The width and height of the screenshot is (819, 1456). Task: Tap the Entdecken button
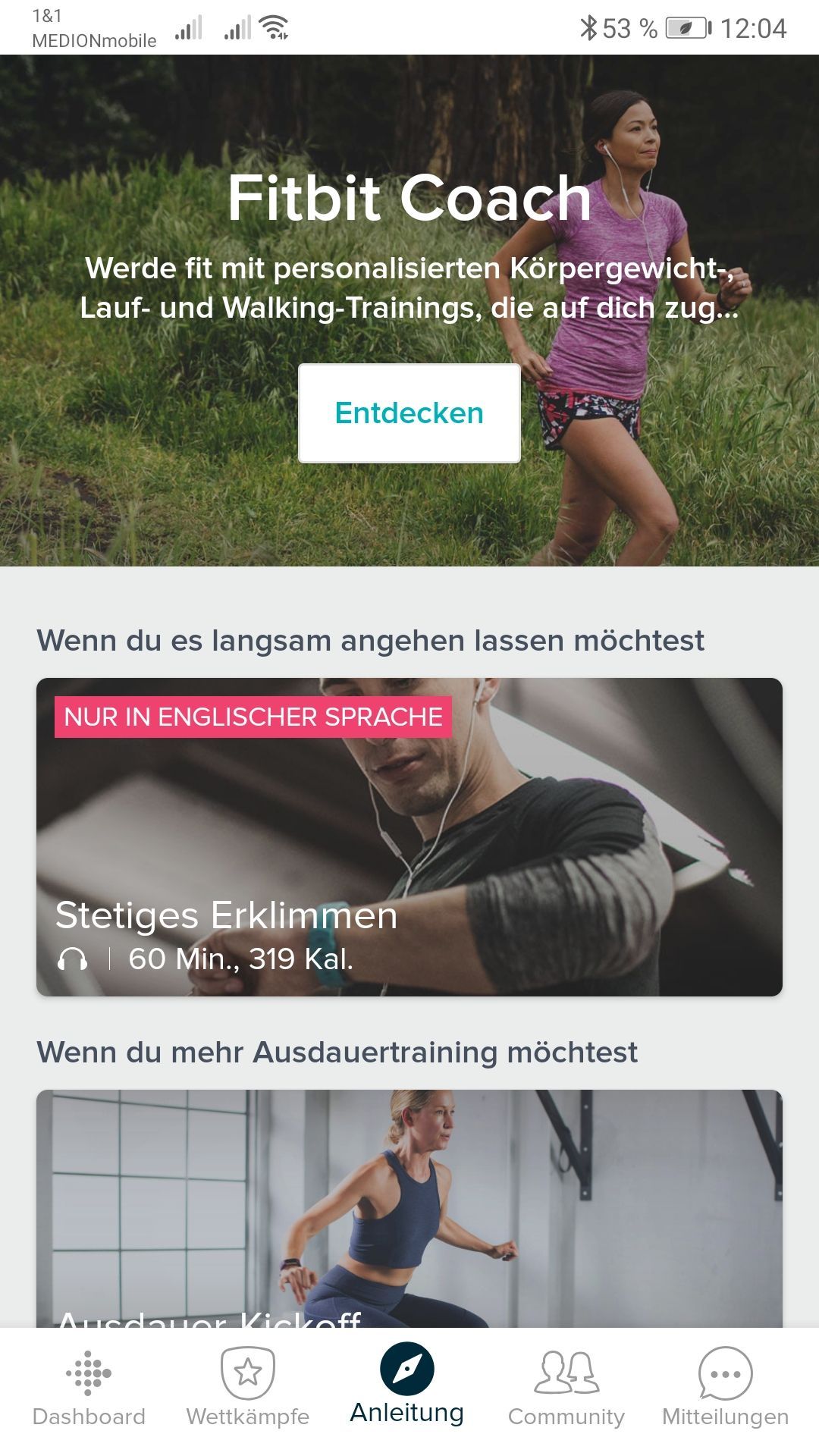pyautogui.click(x=409, y=413)
